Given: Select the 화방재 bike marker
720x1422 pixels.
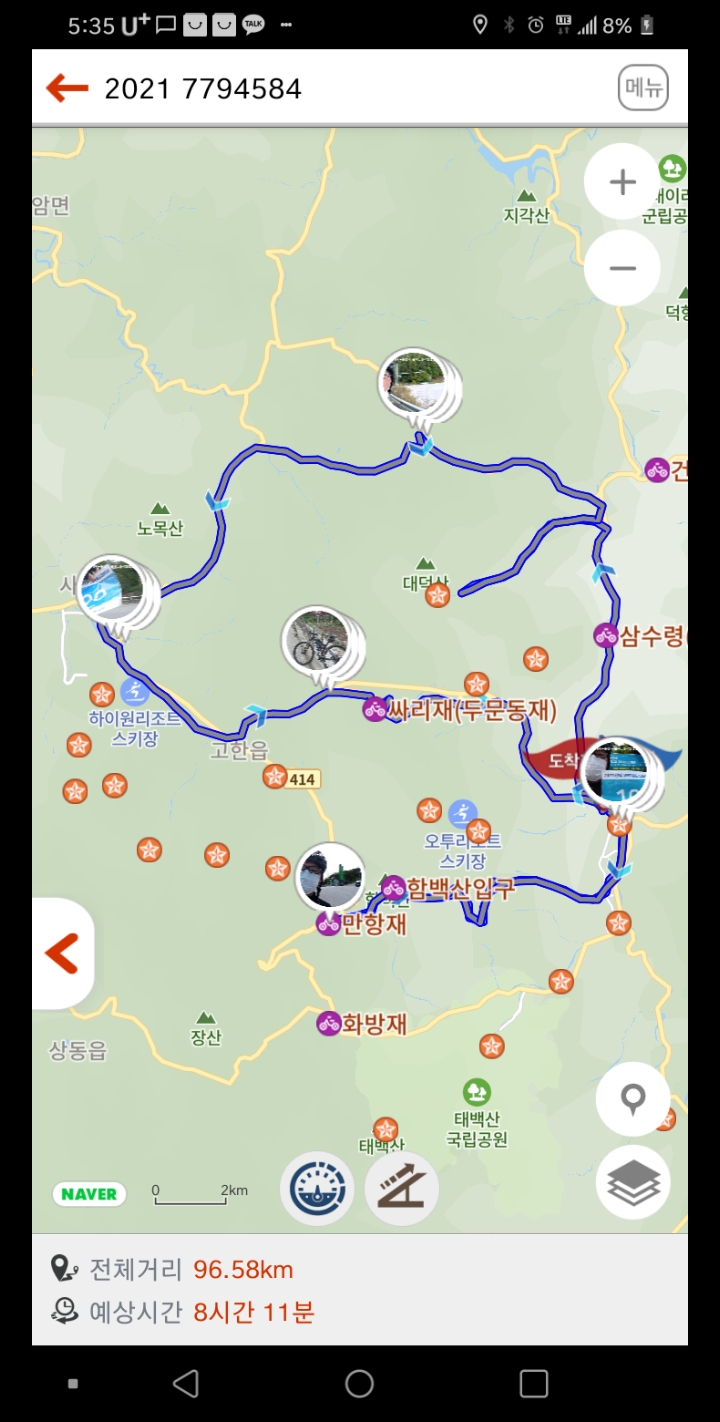Looking at the screenshot, I should [329, 1023].
